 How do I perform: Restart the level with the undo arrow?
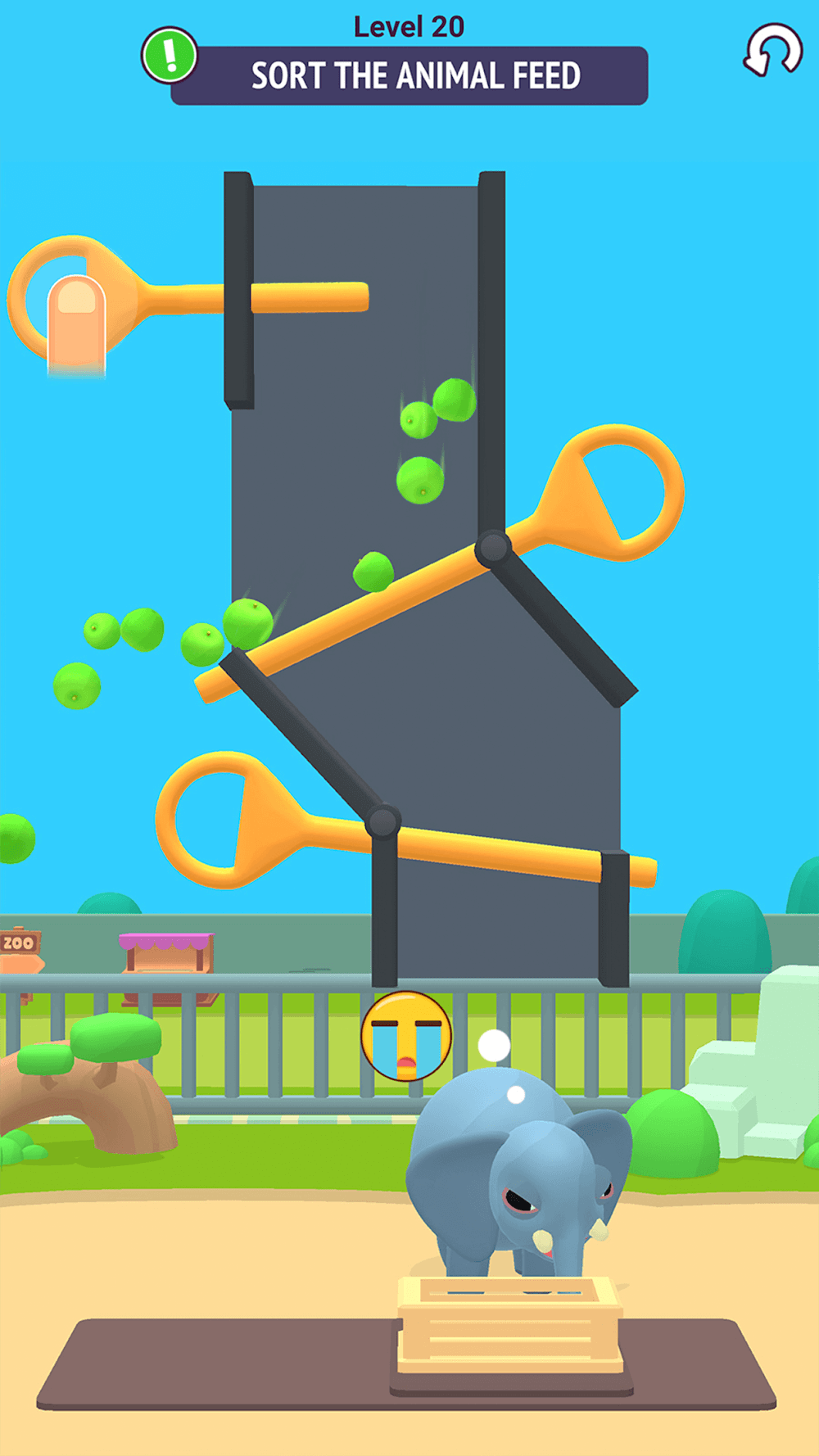(772, 52)
